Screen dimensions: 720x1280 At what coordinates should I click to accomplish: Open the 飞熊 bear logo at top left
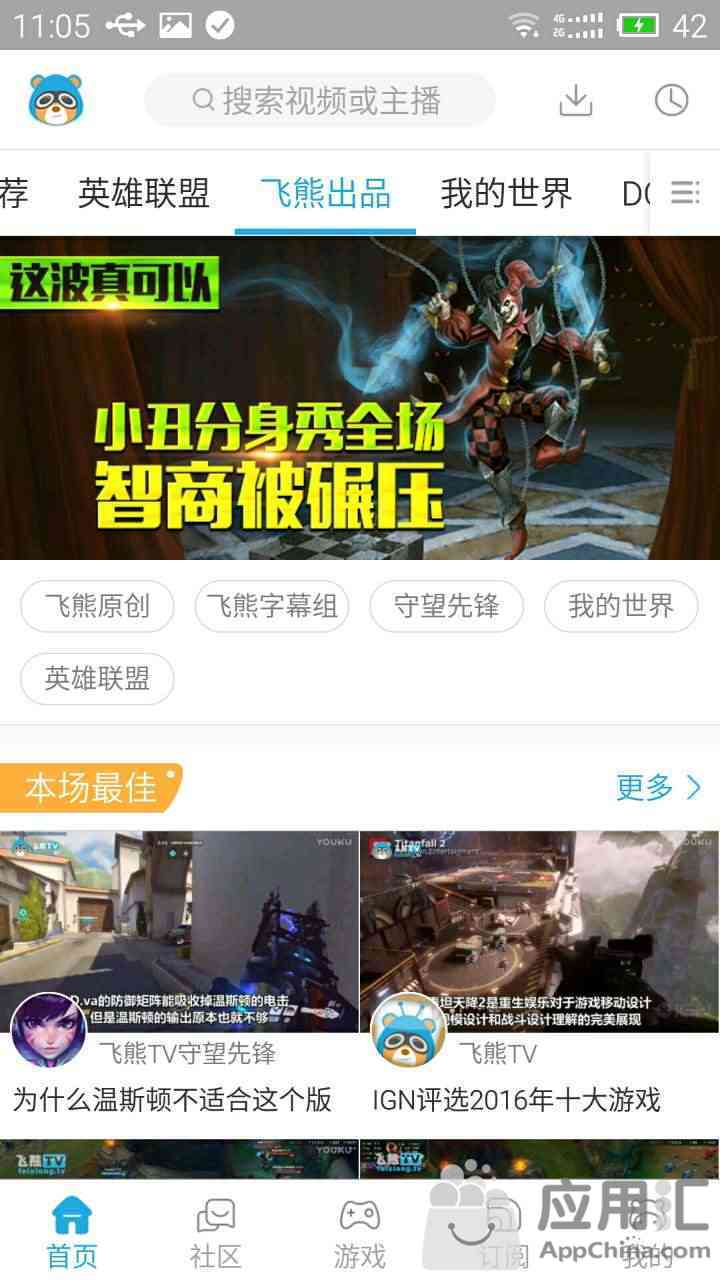pos(56,100)
